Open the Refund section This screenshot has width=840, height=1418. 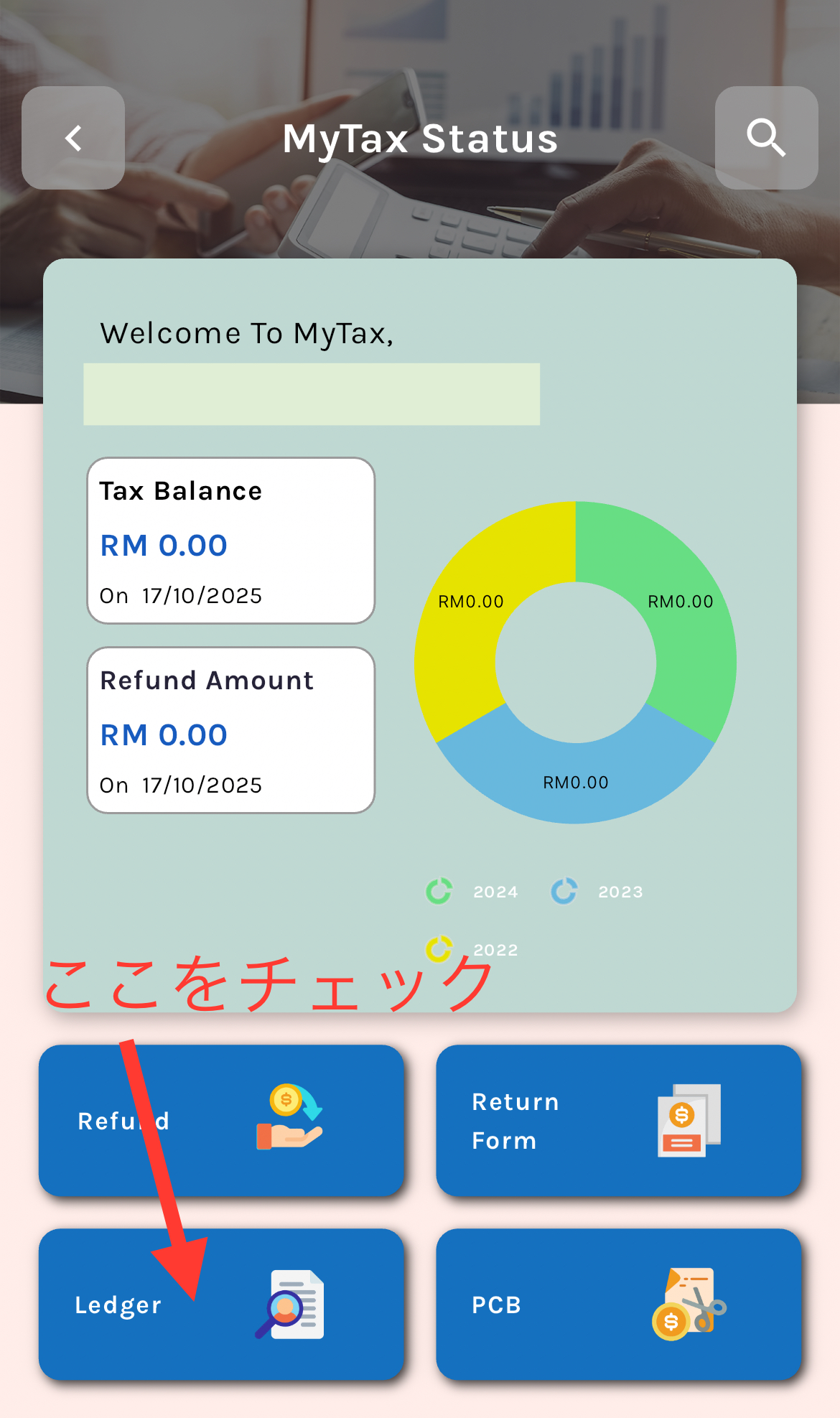click(221, 1121)
